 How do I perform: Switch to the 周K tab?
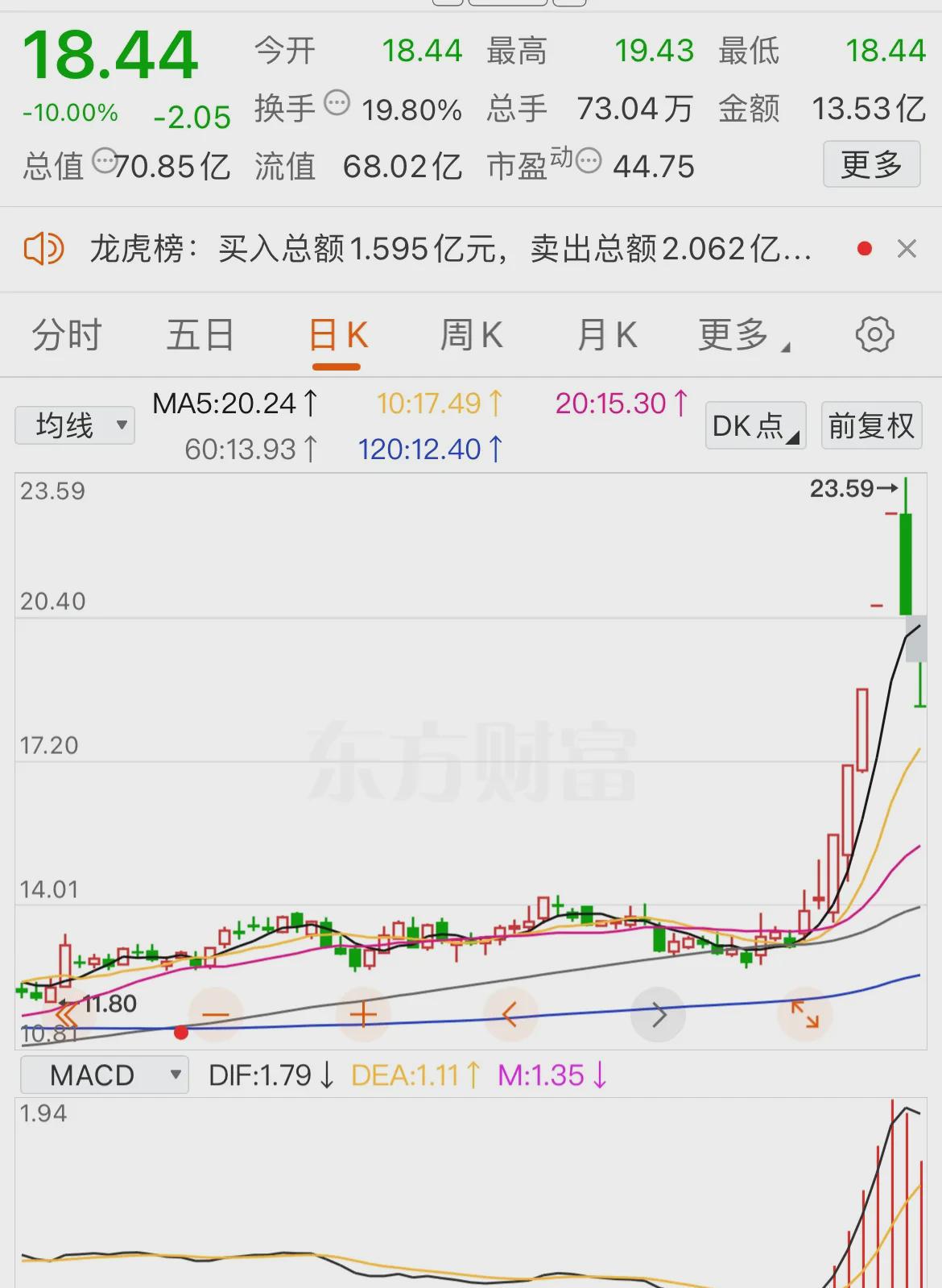click(x=472, y=335)
